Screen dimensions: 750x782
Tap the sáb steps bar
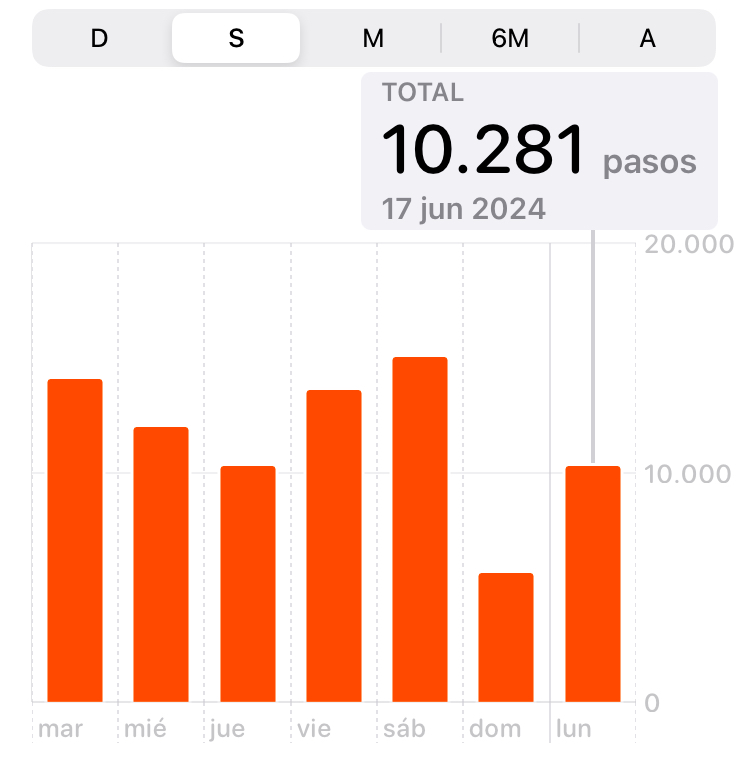pyautogui.click(x=420, y=530)
